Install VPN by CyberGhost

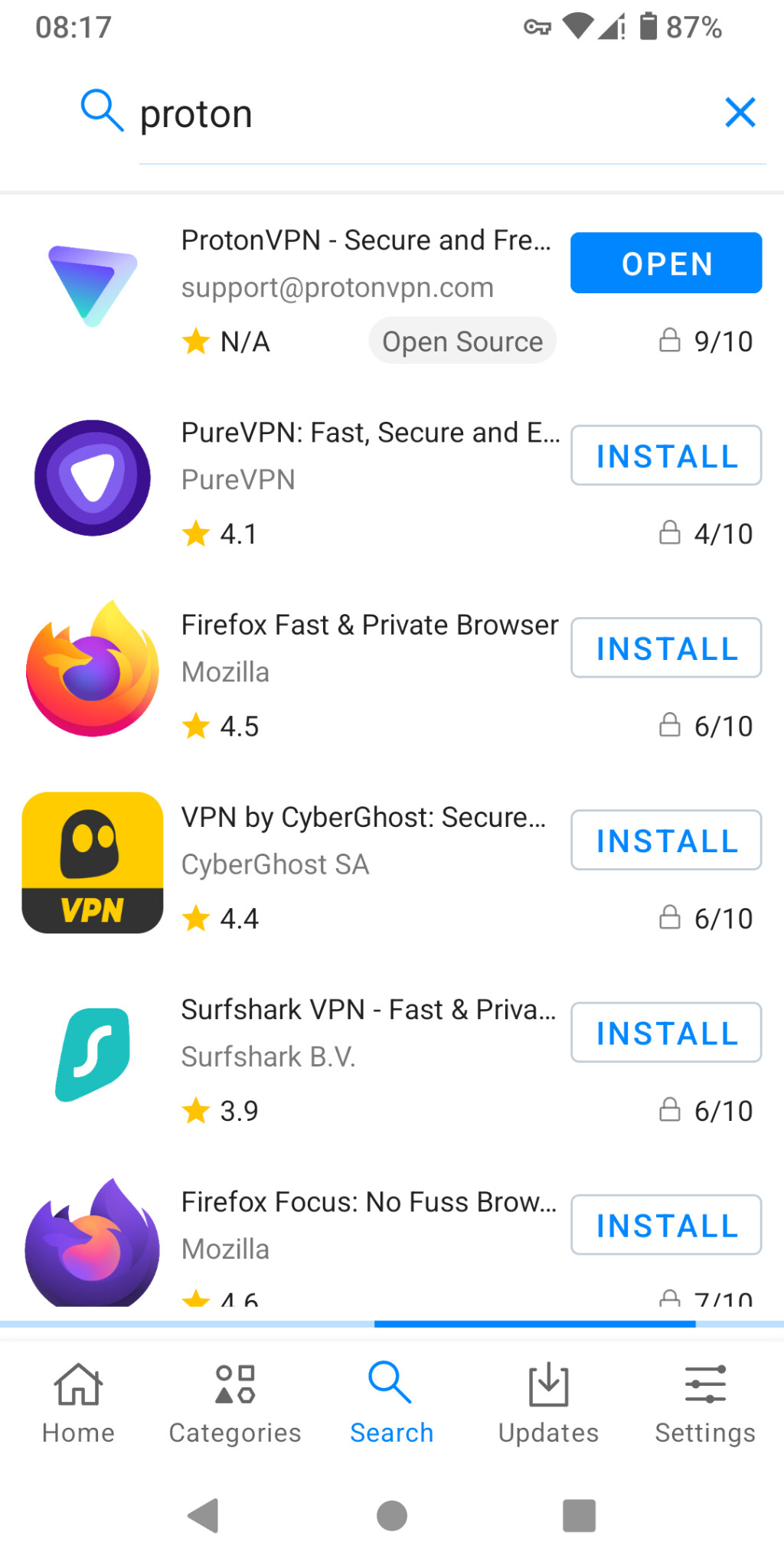click(666, 840)
